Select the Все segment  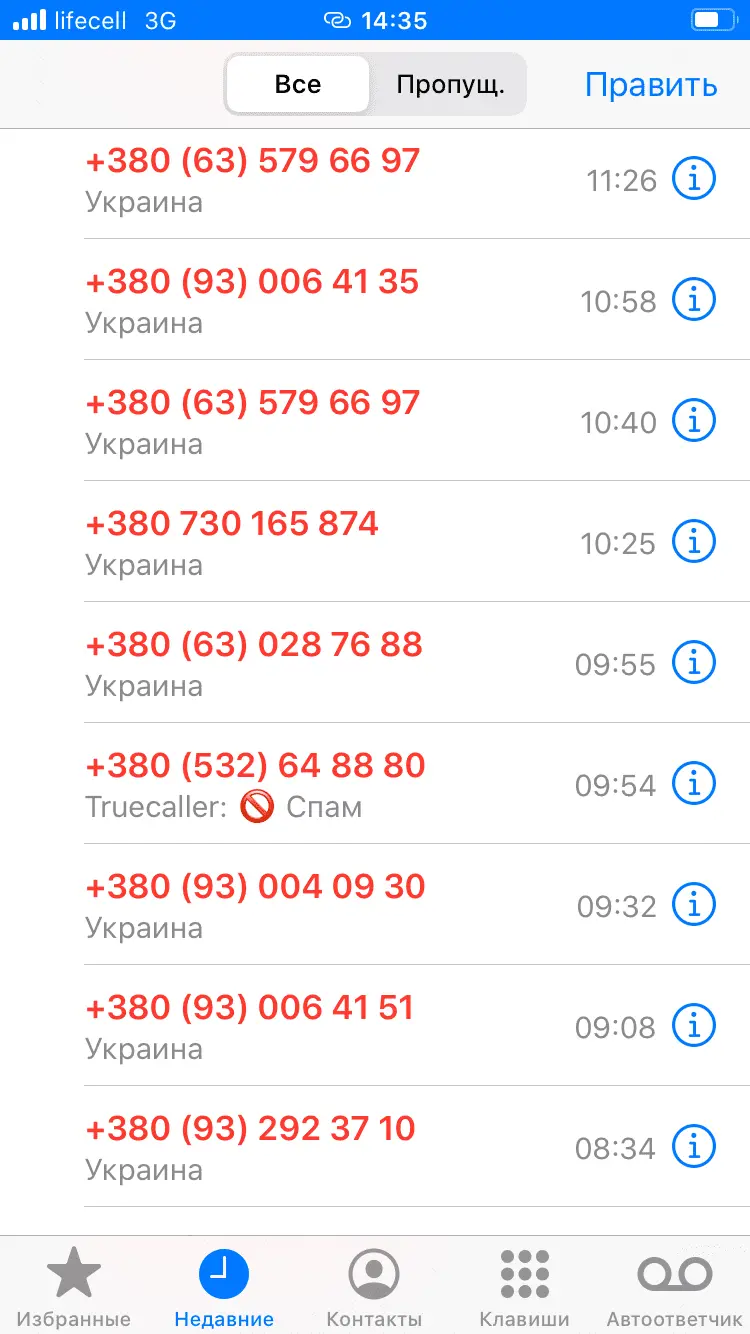tap(297, 85)
